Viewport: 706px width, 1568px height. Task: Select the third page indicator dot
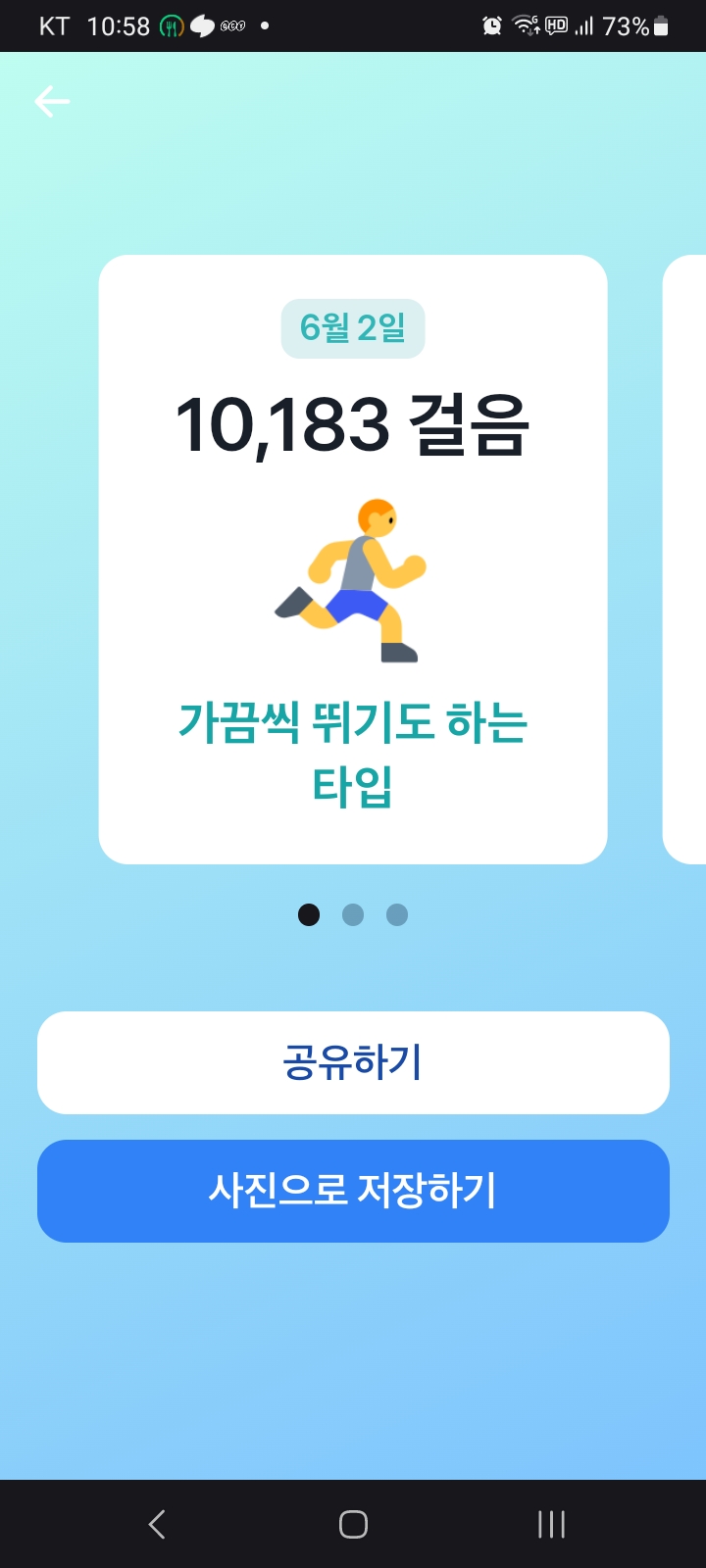pos(397,914)
